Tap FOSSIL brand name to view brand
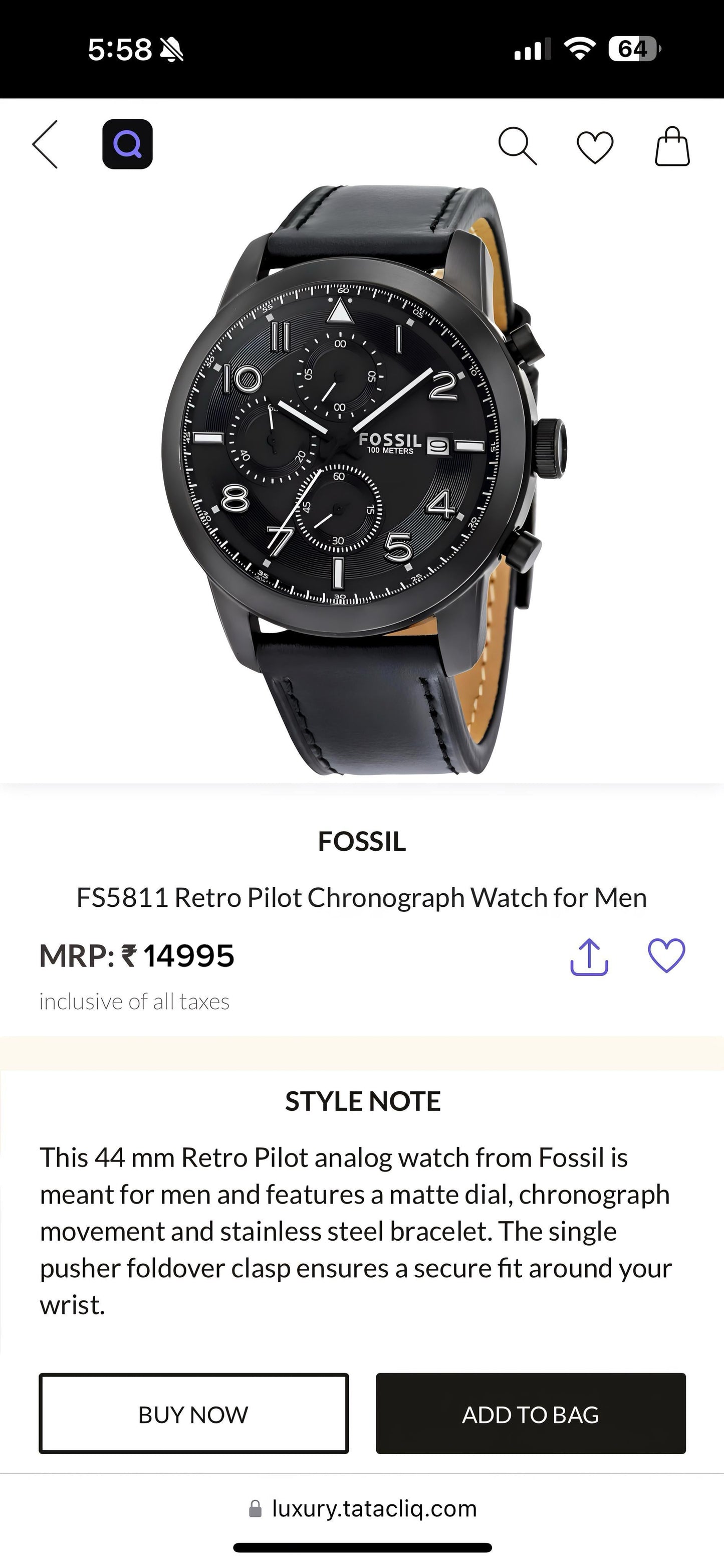Viewport: 724px width, 1568px height. (x=361, y=843)
